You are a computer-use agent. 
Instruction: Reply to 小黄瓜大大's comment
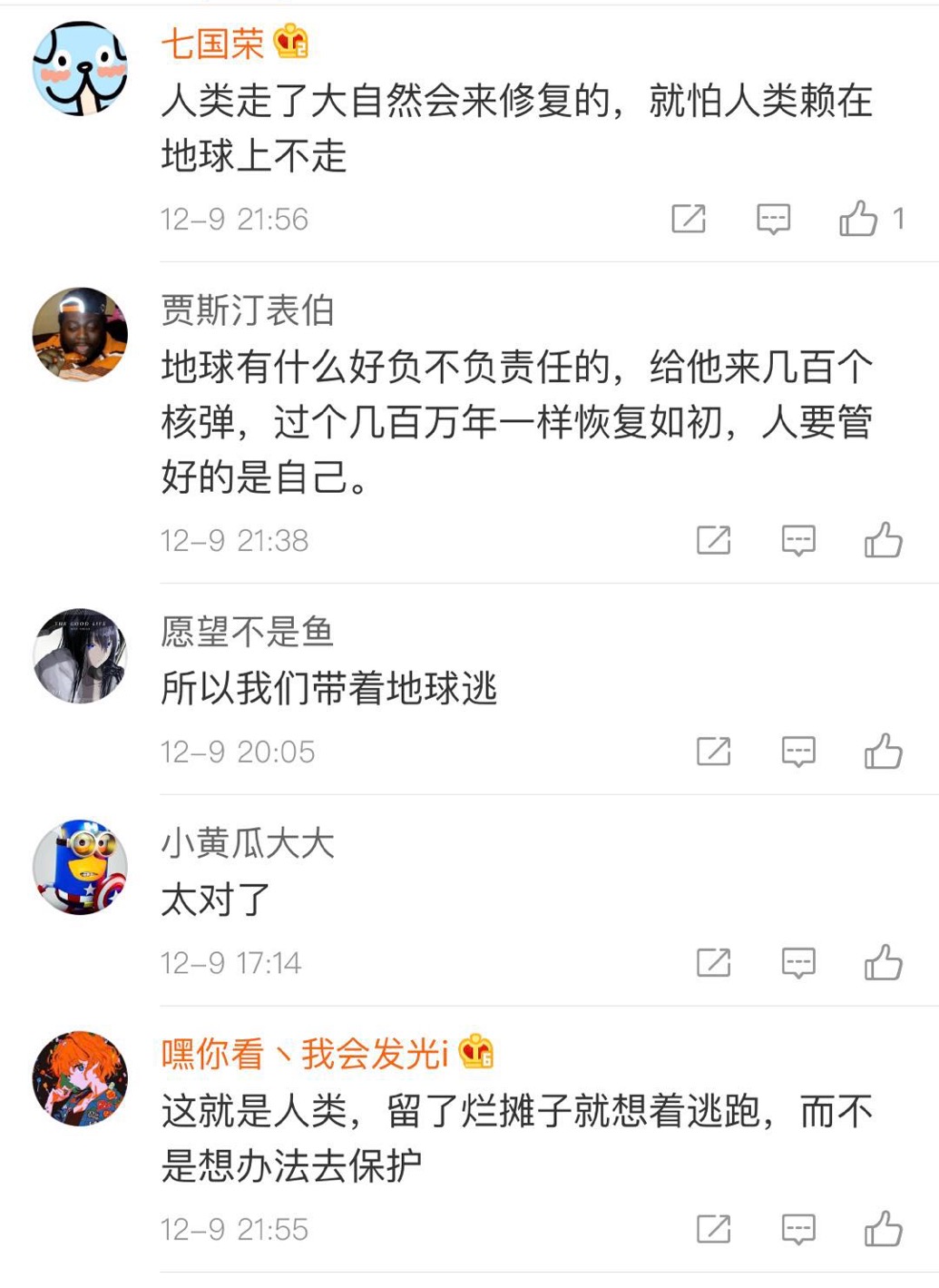(x=798, y=962)
